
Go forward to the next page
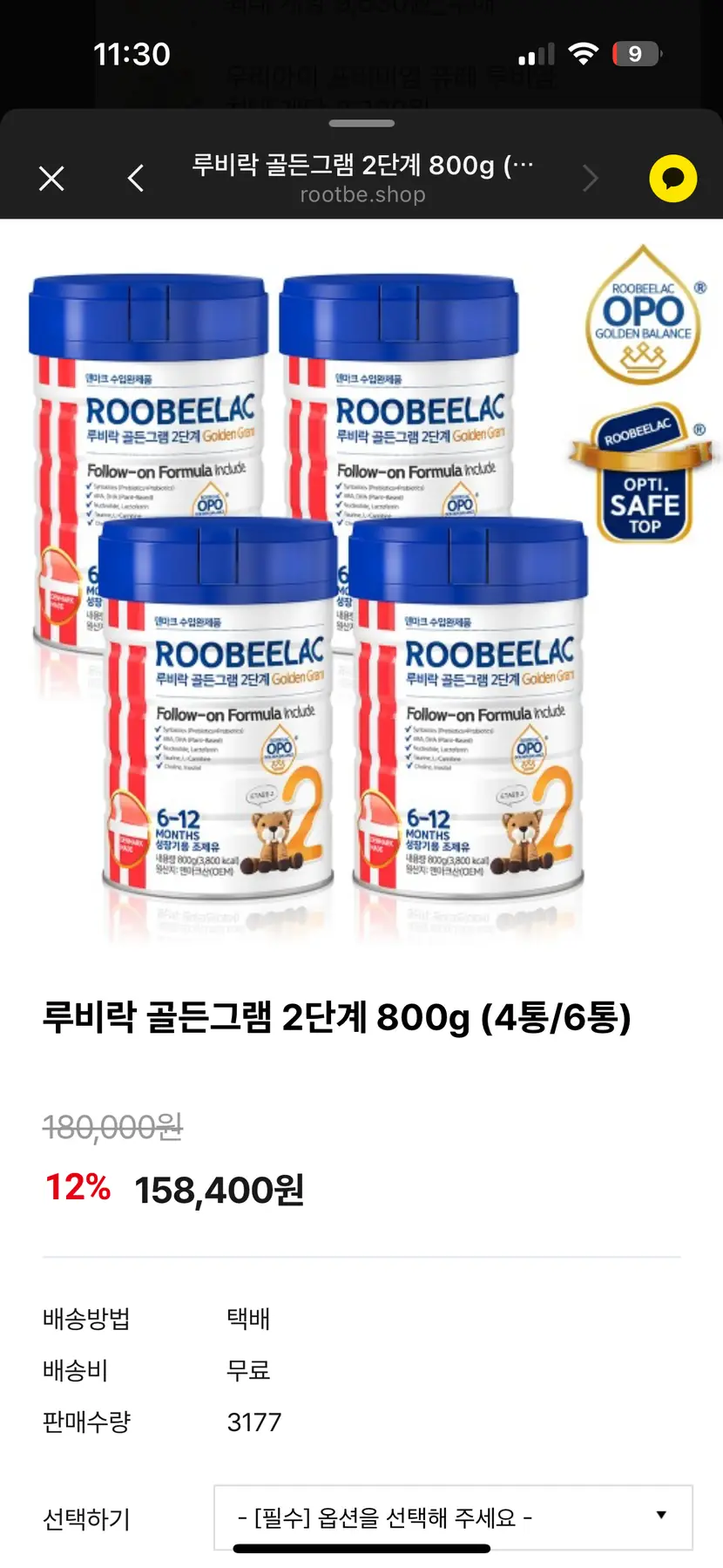(591, 179)
